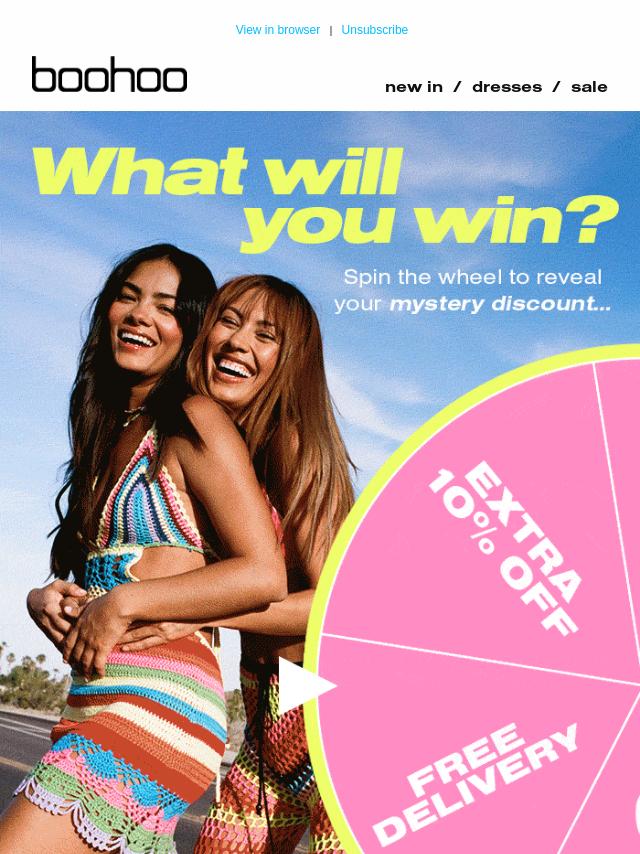Go to the dresses section
640x854 pixels.
click(507, 87)
